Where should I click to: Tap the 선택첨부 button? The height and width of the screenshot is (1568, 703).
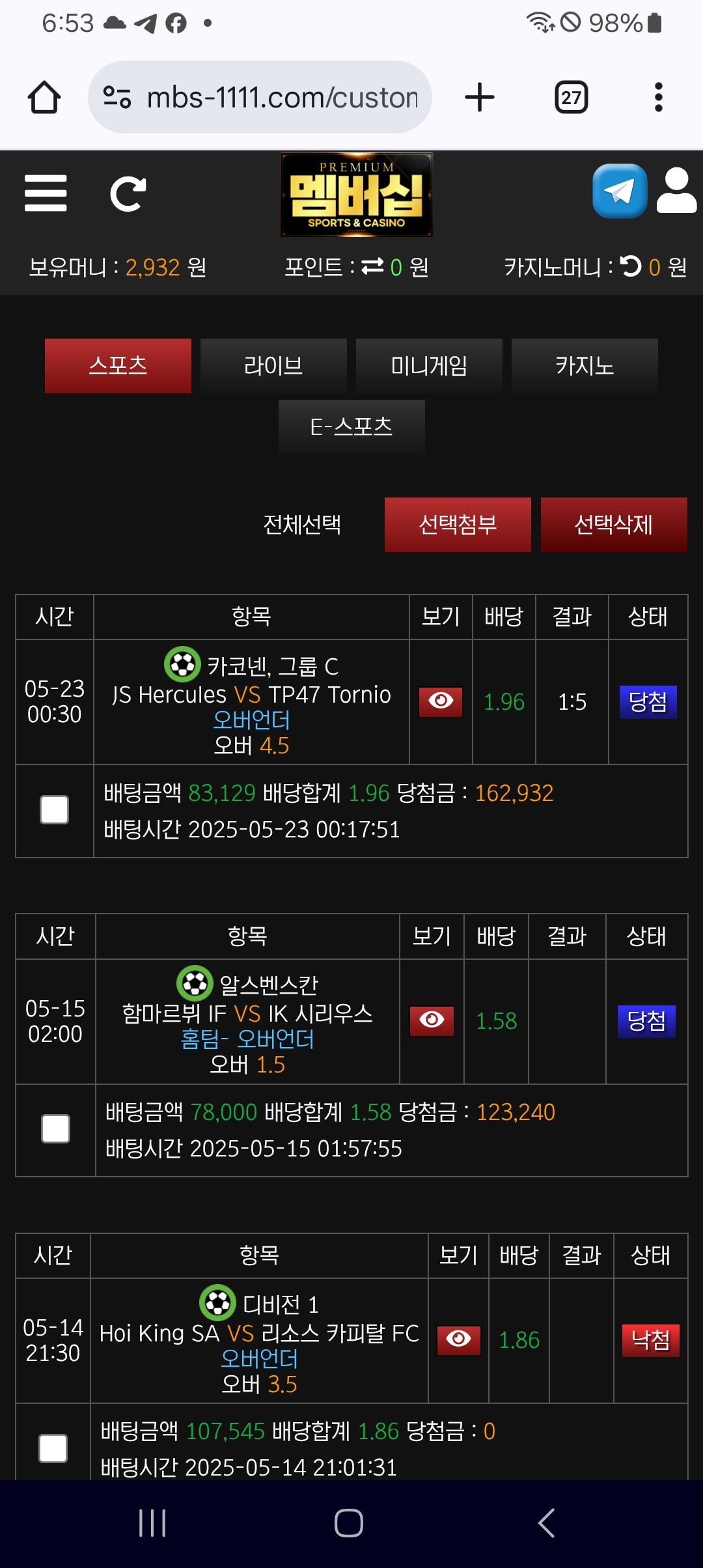pos(458,525)
